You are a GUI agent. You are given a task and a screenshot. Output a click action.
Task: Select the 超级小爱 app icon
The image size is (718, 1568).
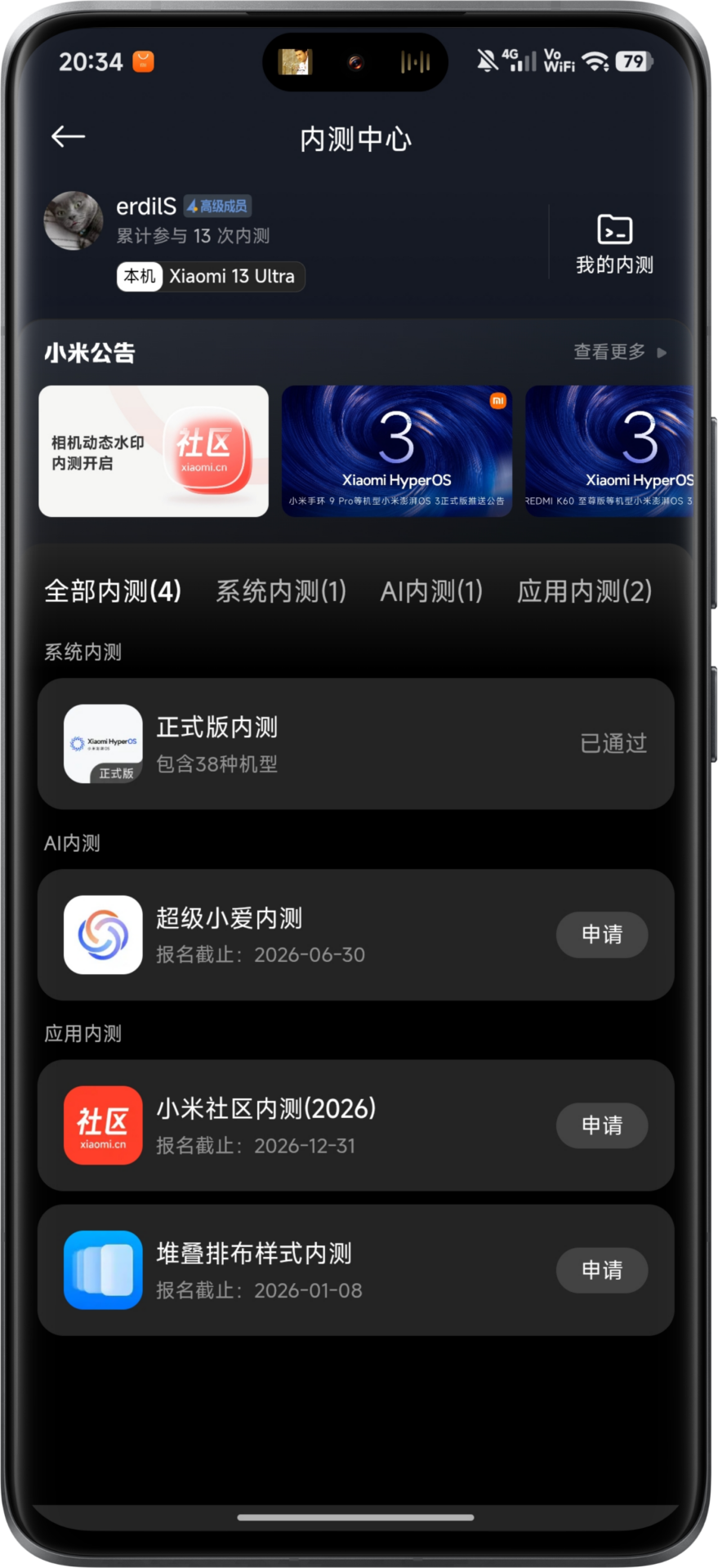click(x=103, y=935)
